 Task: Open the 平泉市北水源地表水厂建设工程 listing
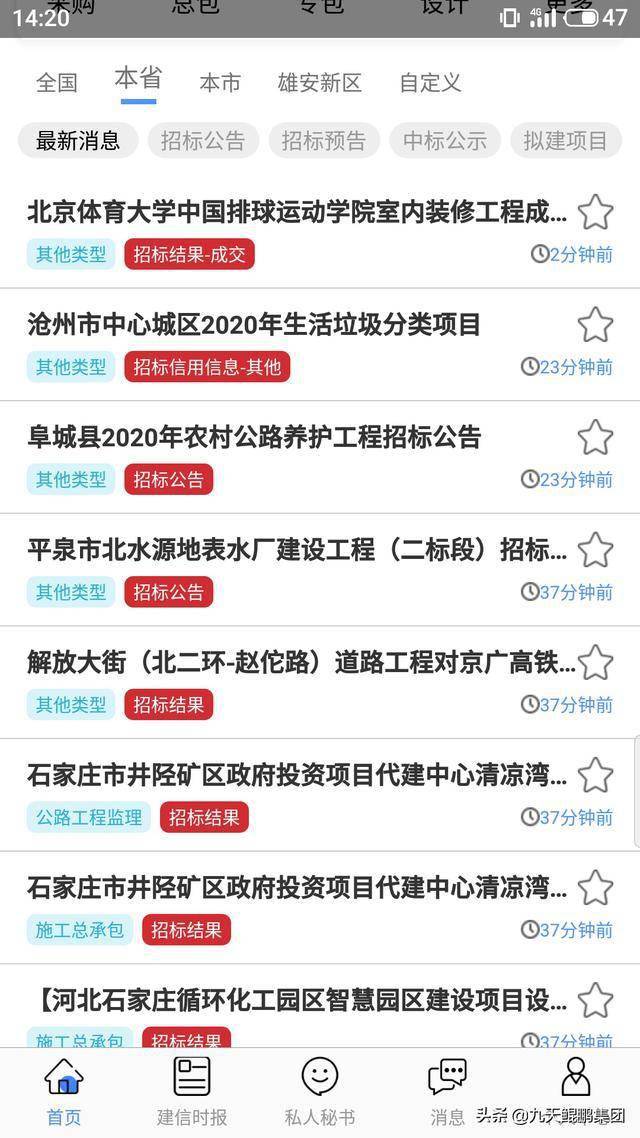(x=296, y=549)
